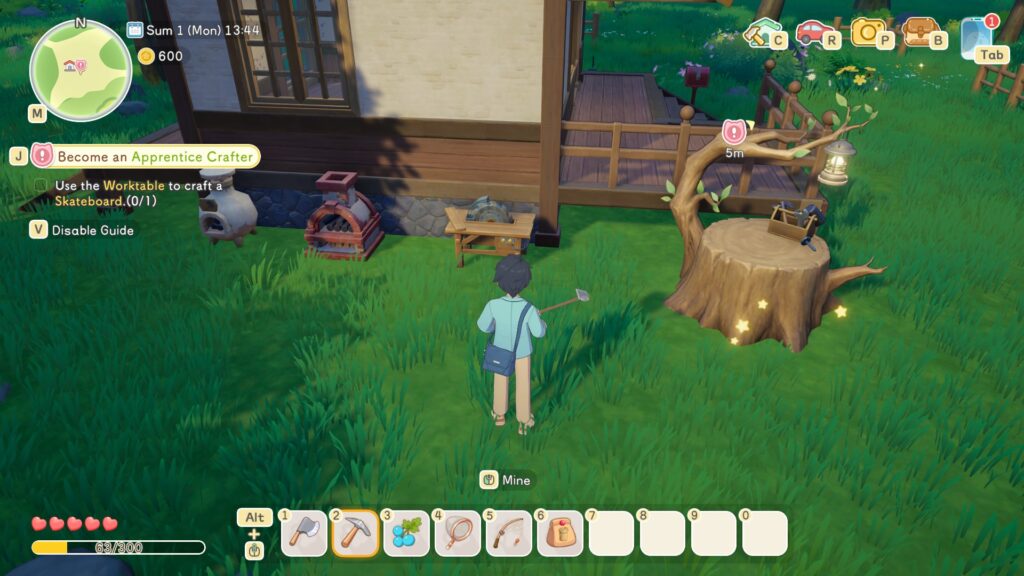
Task: Select the blueberries in hotbar slot 3
Action: coord(407,533)
